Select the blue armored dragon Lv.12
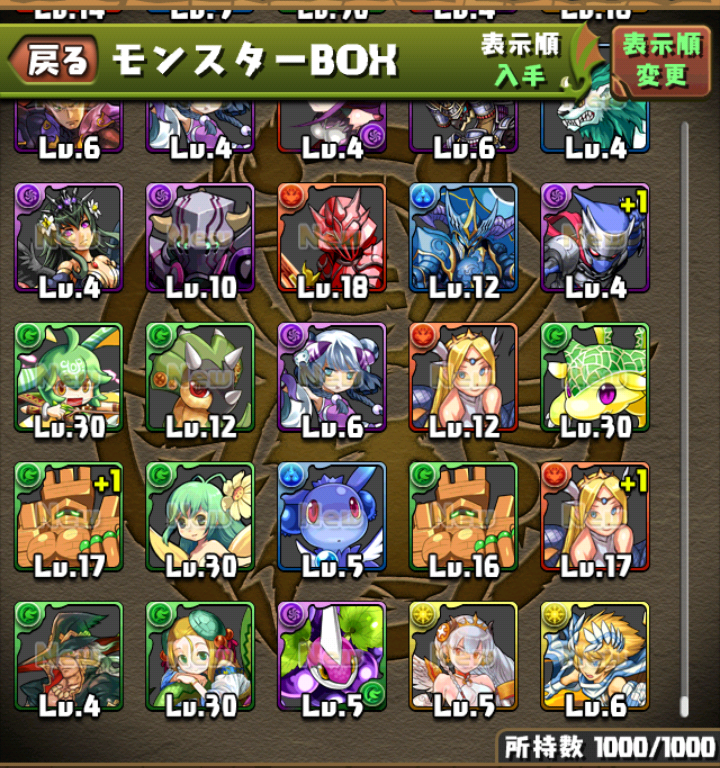Viewport: 720px width, 768px height. [x=463, y=238]
